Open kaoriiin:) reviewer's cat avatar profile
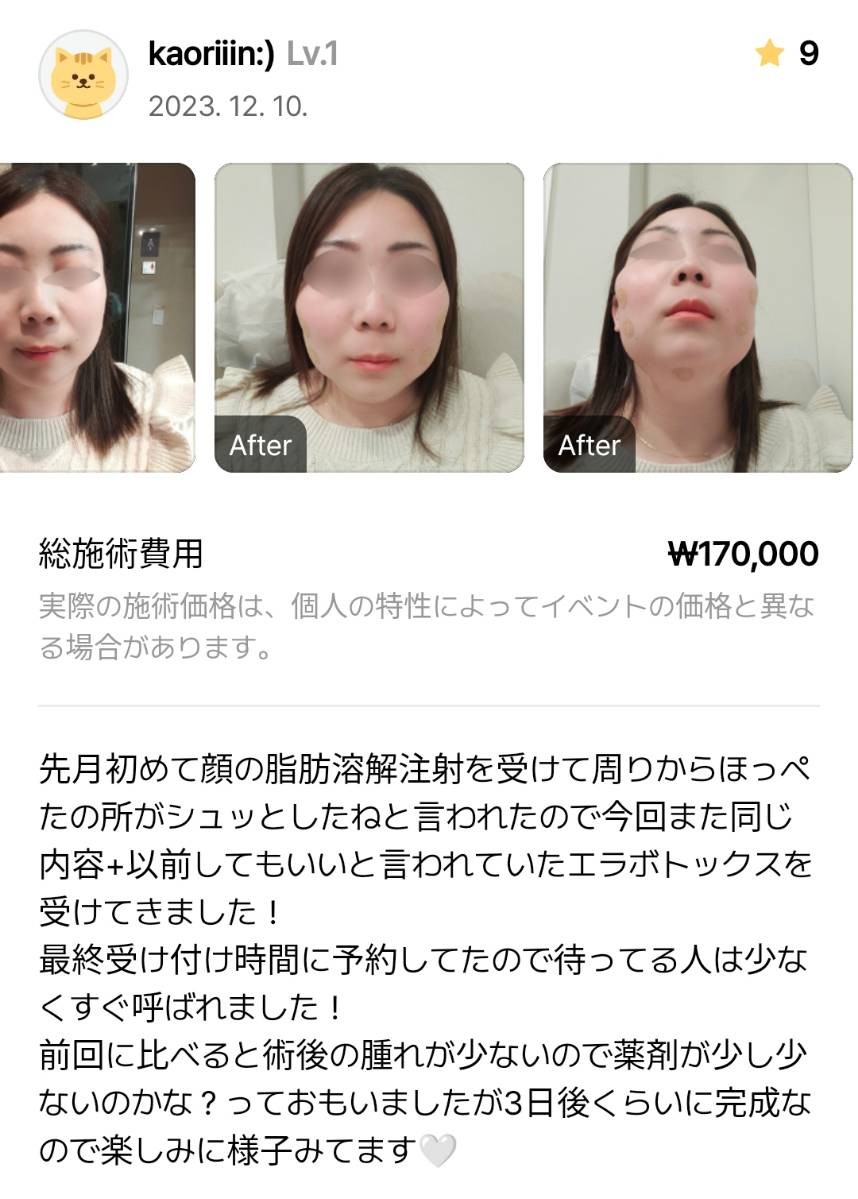858x1199 pixels. (82, 77)
